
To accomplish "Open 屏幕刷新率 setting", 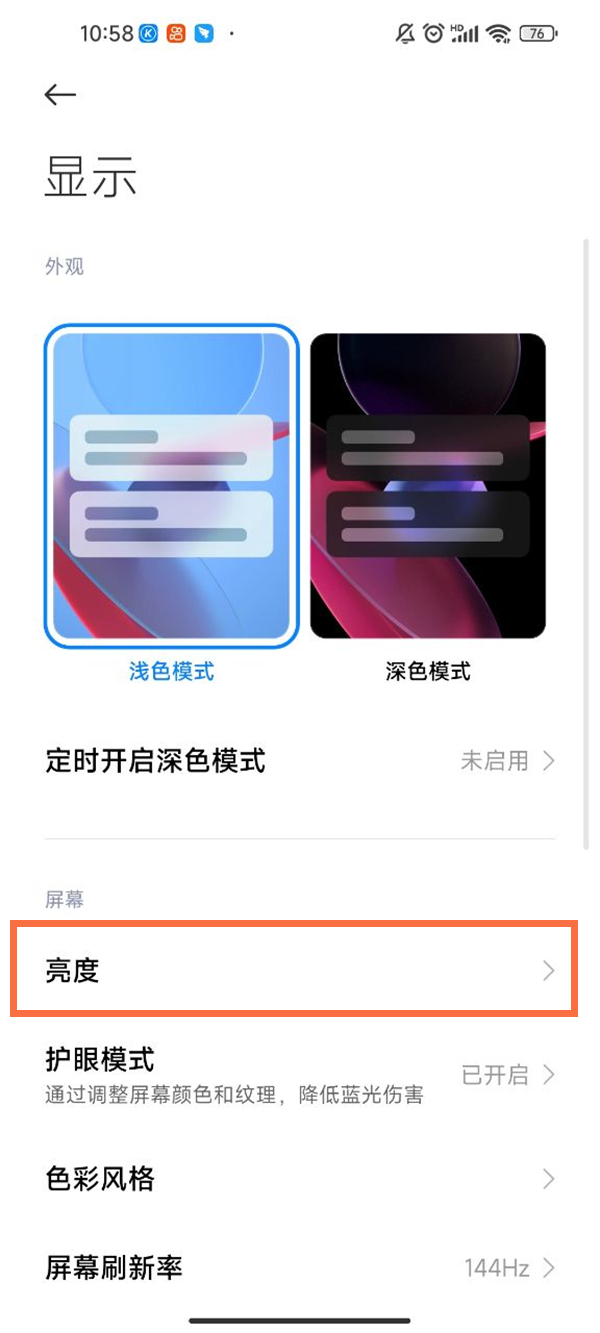I will 300,1269.
